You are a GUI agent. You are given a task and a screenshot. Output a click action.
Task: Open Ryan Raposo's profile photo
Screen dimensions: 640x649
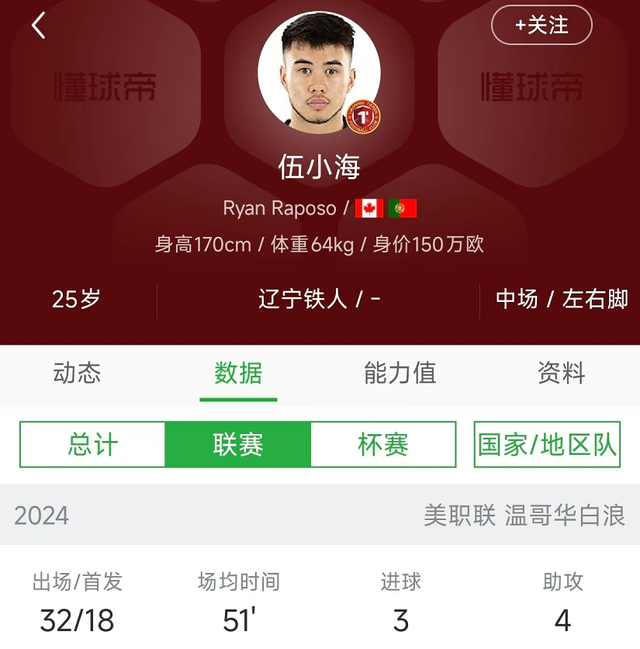click(x=319, y=73)
